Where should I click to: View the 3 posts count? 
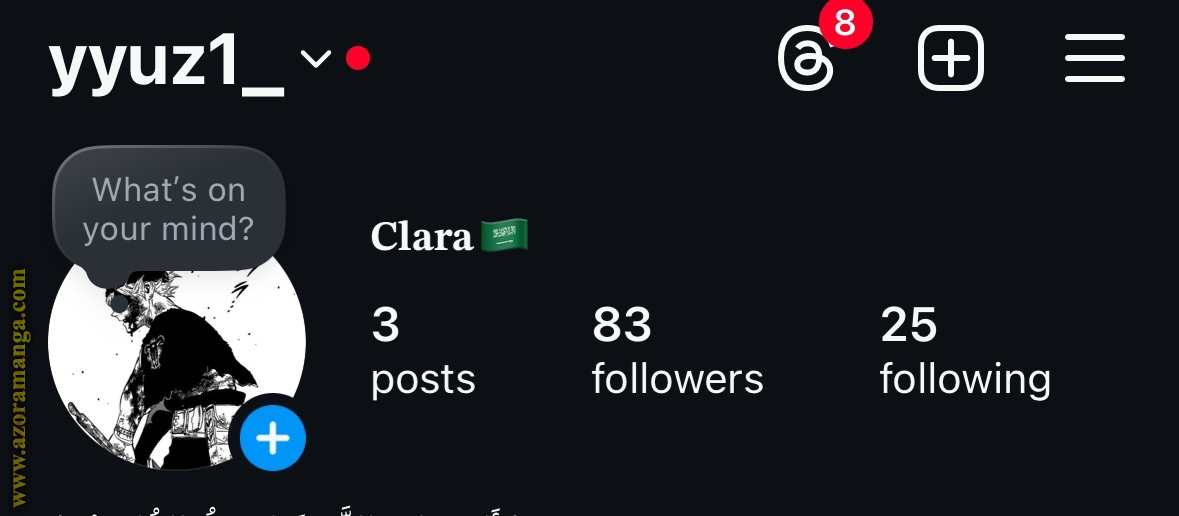(x=422, y=351)
